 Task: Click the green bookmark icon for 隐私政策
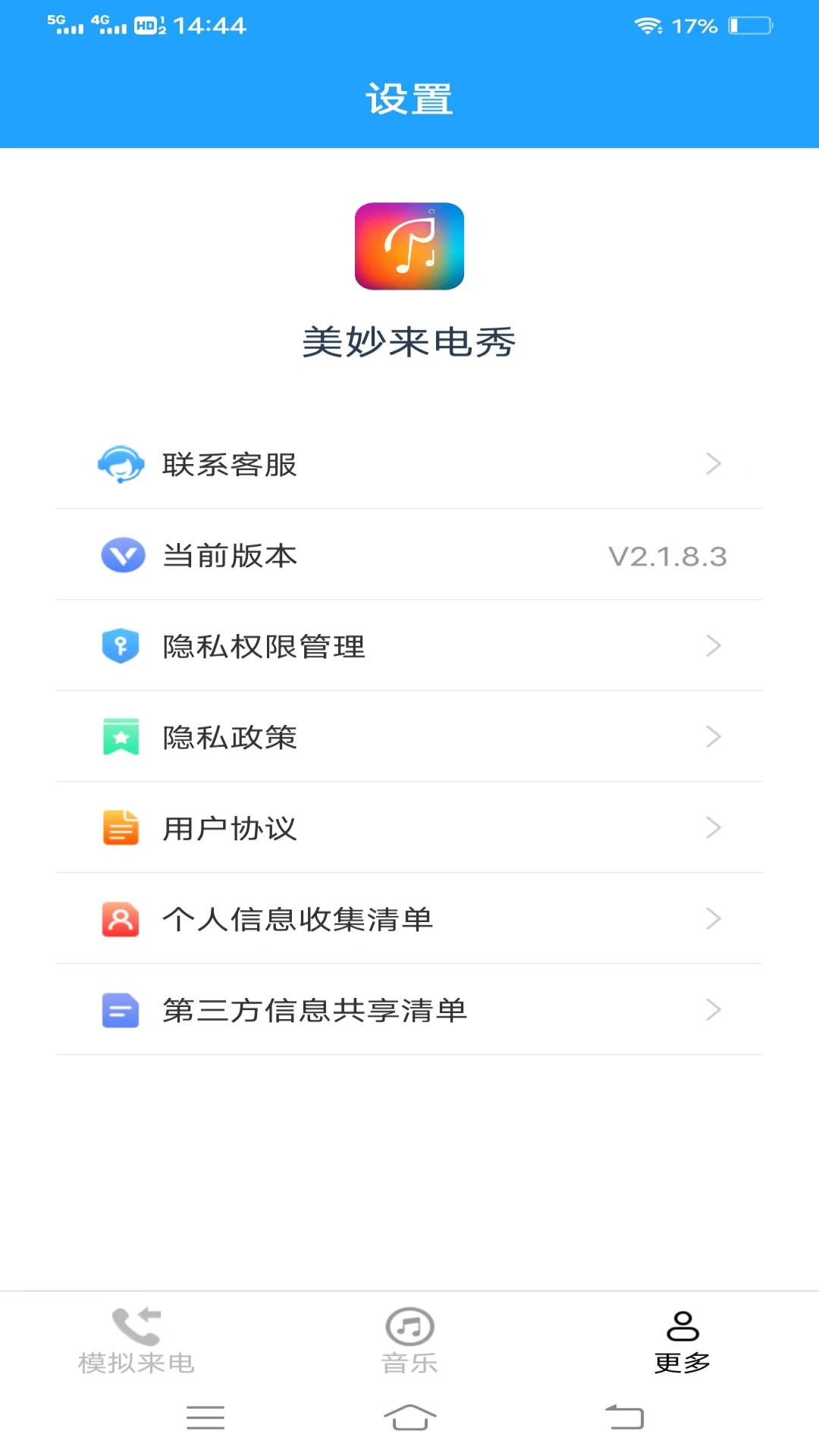click(121, 736)
